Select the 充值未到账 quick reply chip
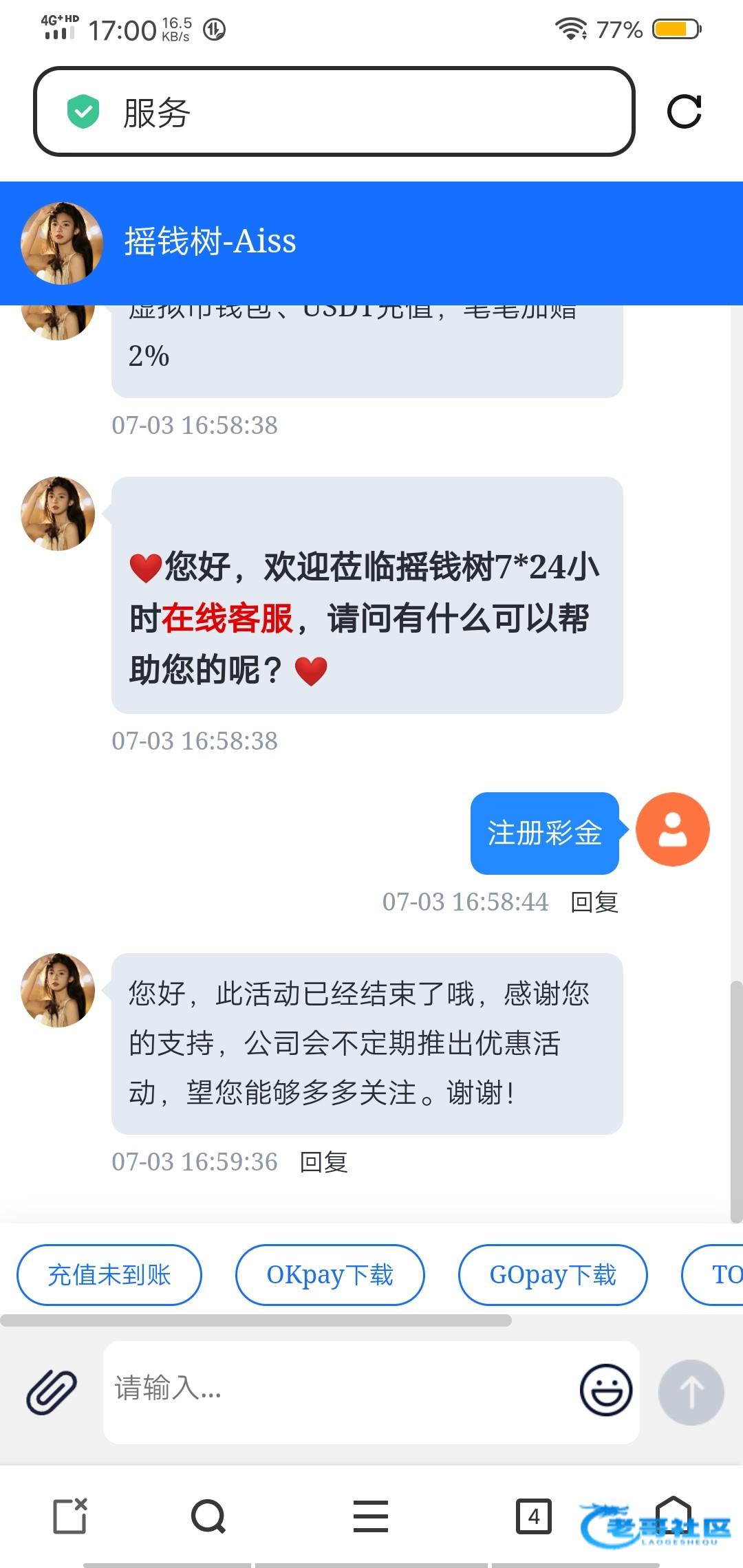743x1568 pixels. pos(109,1274)
